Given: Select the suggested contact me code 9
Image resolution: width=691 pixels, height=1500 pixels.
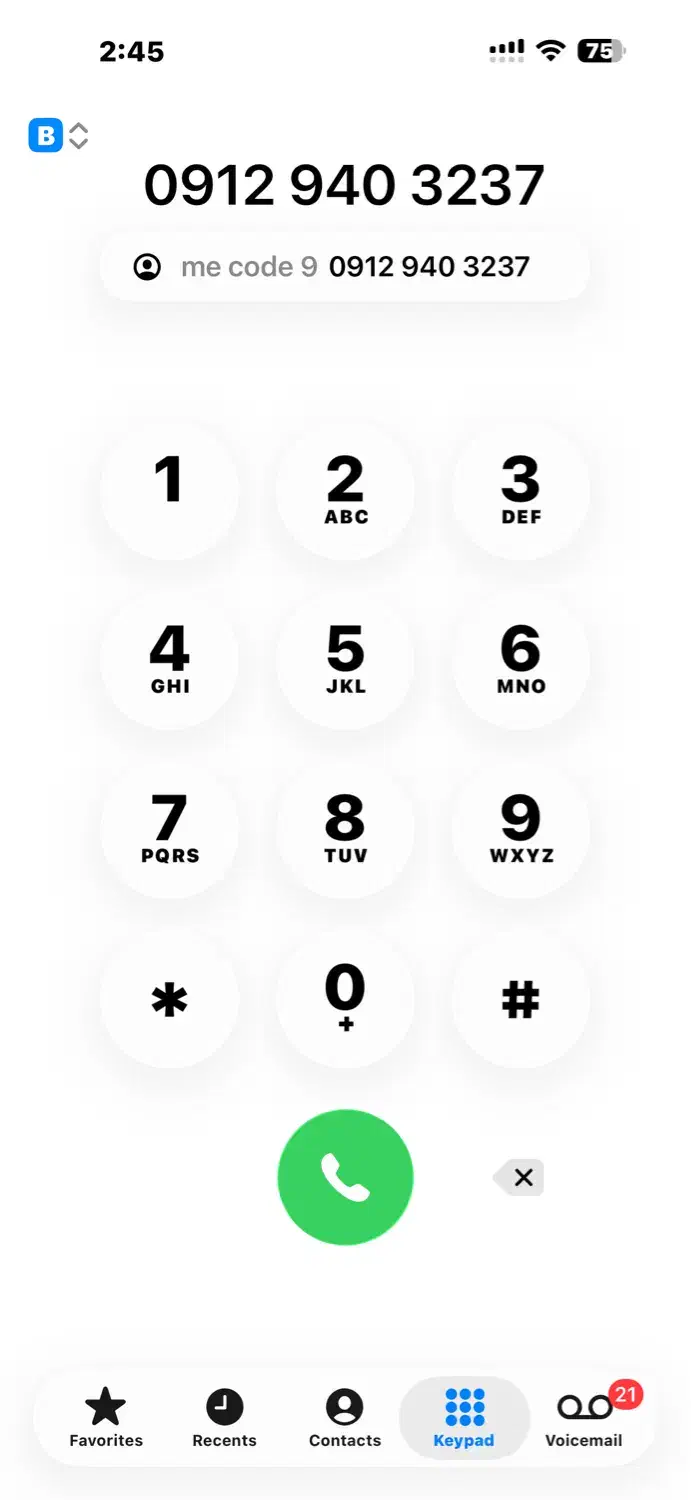Looking at the screenshot, I should 344,267.
